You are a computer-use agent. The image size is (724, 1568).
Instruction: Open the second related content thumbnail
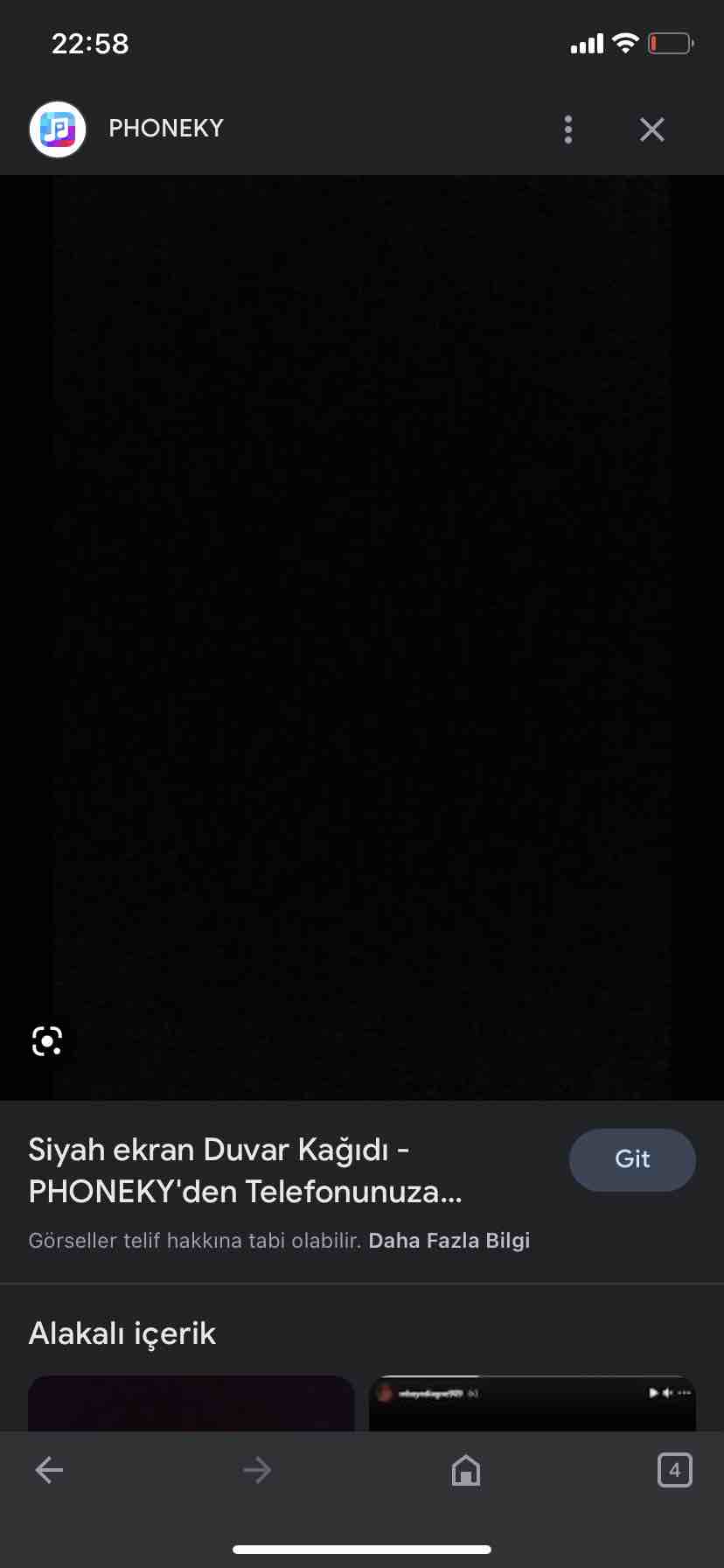tap(533, 1403)
